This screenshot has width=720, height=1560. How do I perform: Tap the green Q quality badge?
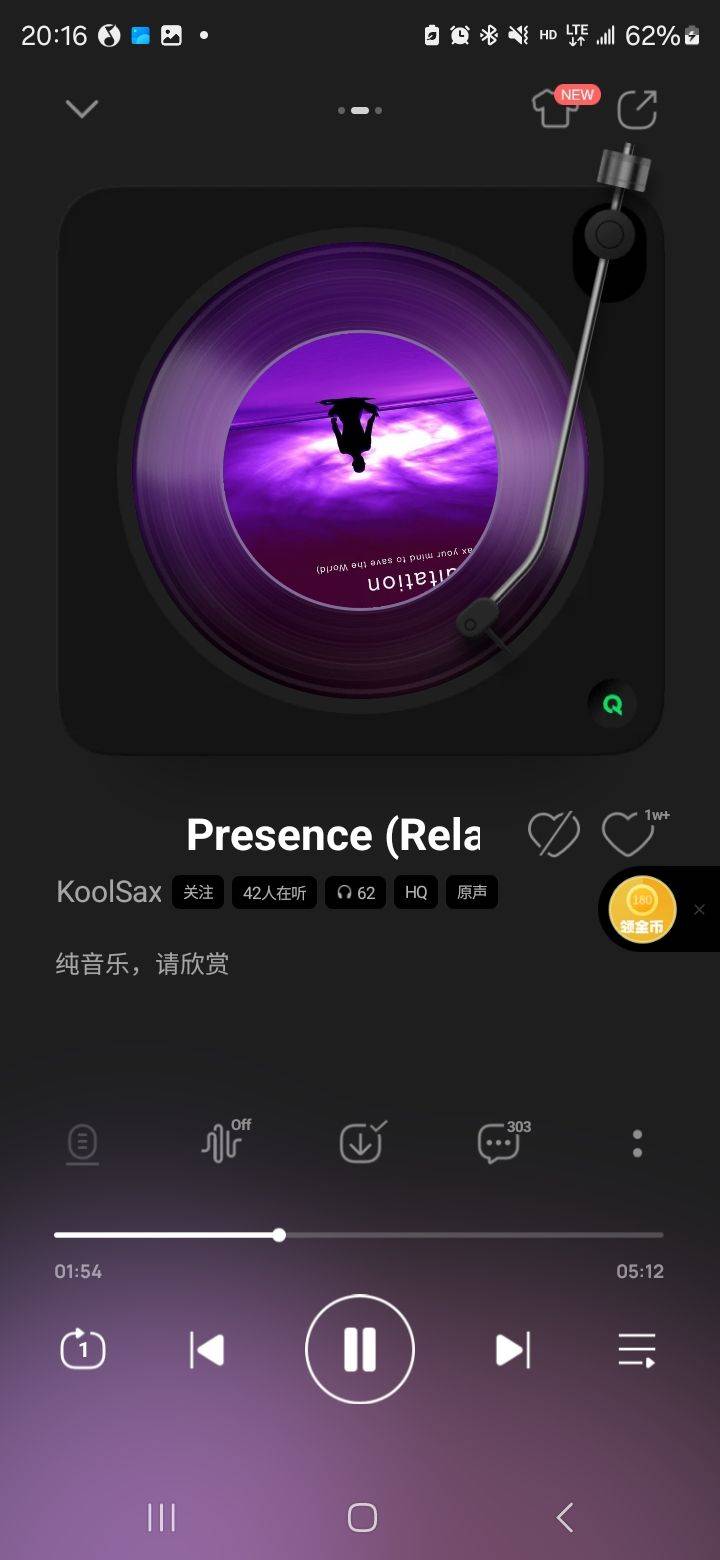pos(612,705)
